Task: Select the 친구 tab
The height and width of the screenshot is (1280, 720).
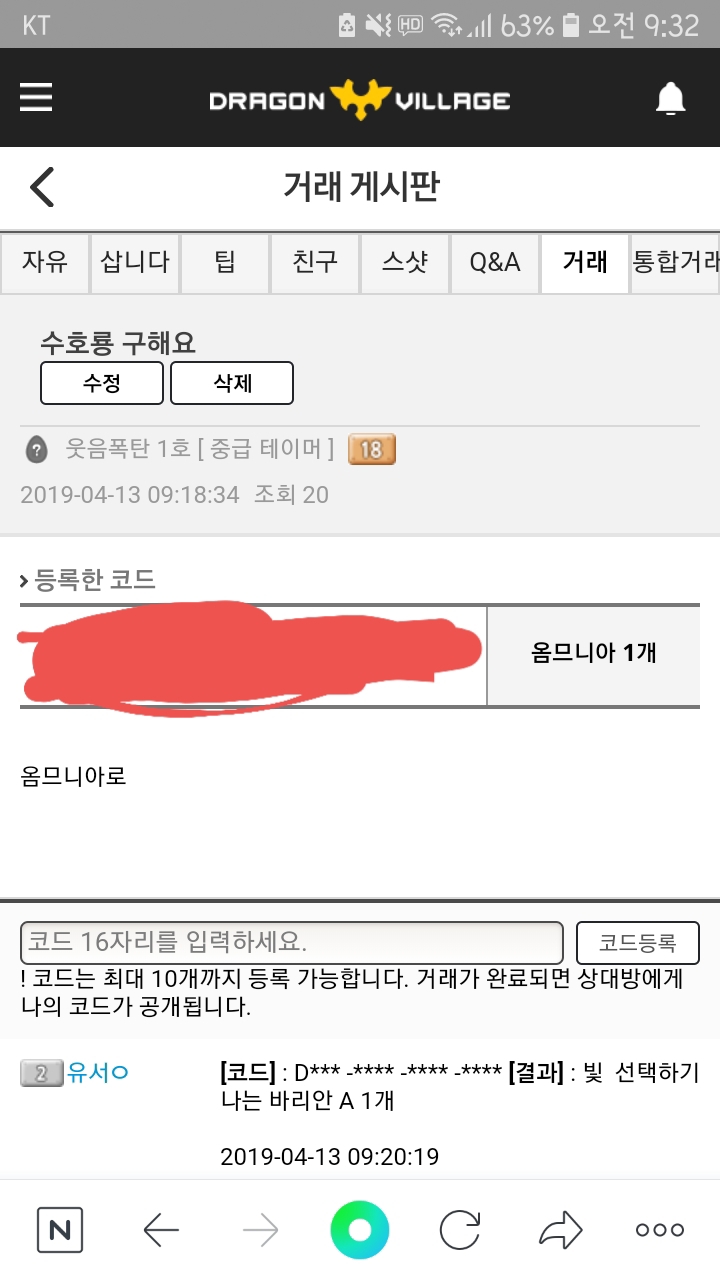Action: tap(315, 263)
